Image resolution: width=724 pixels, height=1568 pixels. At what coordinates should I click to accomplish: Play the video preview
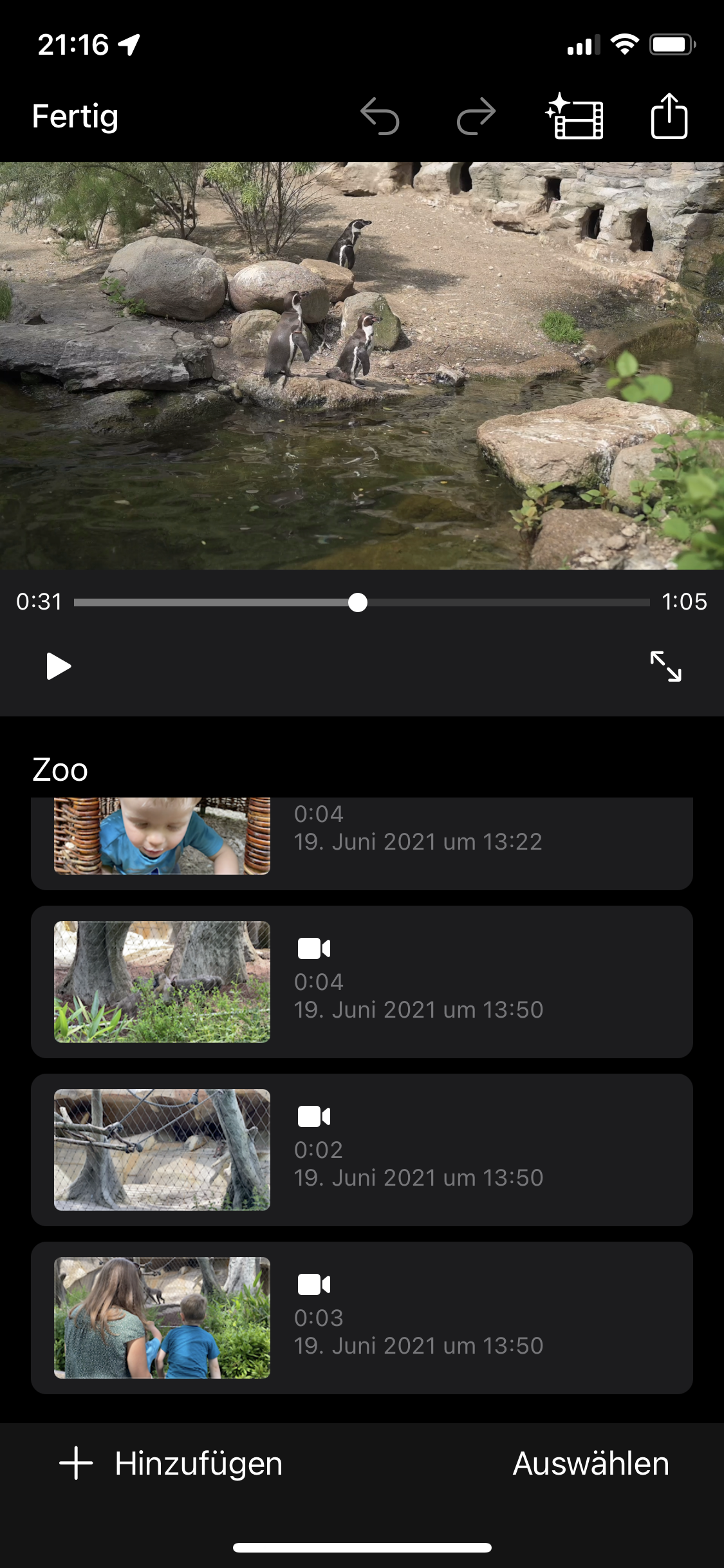59,666
